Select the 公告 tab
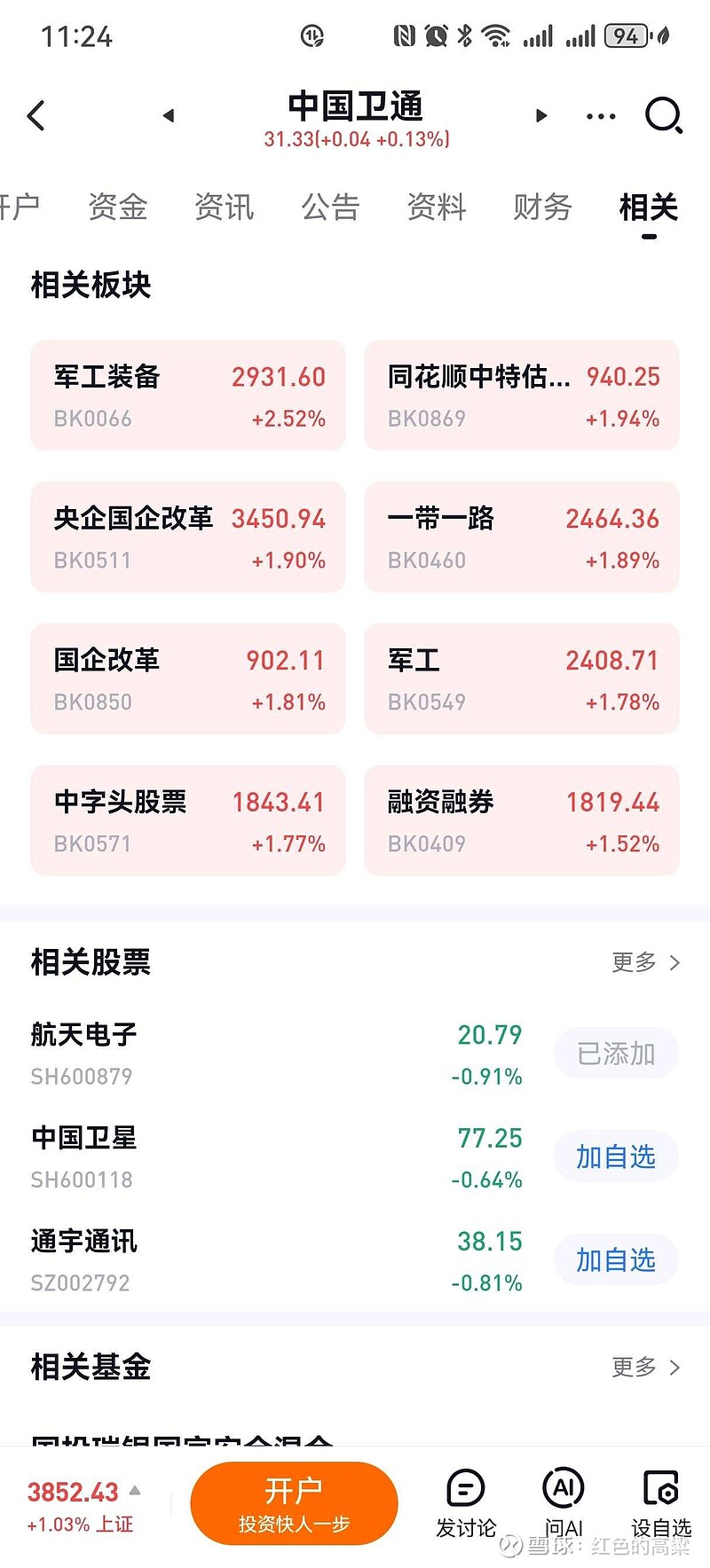Image resolution: width=710 pixels, height=1568 pixels. point(330,208)
